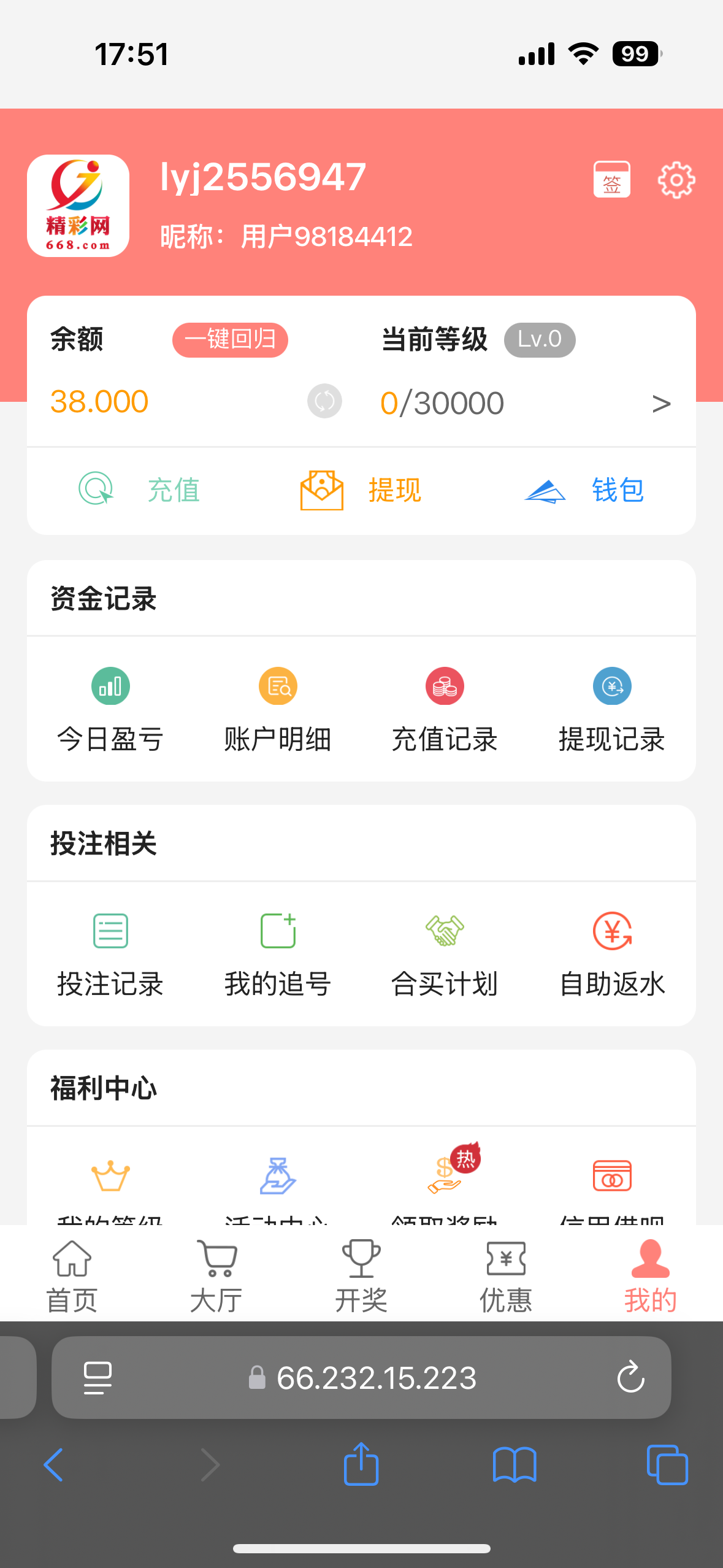Open the settings gear icon
This screenshot has height=1568, width=723.
[x=676, y=180]
